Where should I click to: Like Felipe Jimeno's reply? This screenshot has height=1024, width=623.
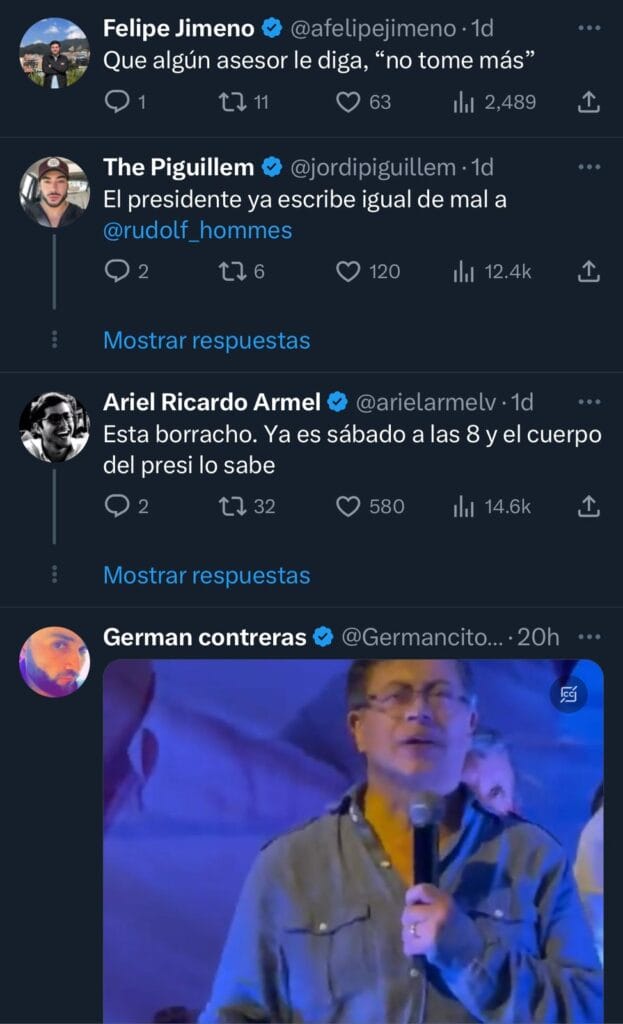point(347,102)
